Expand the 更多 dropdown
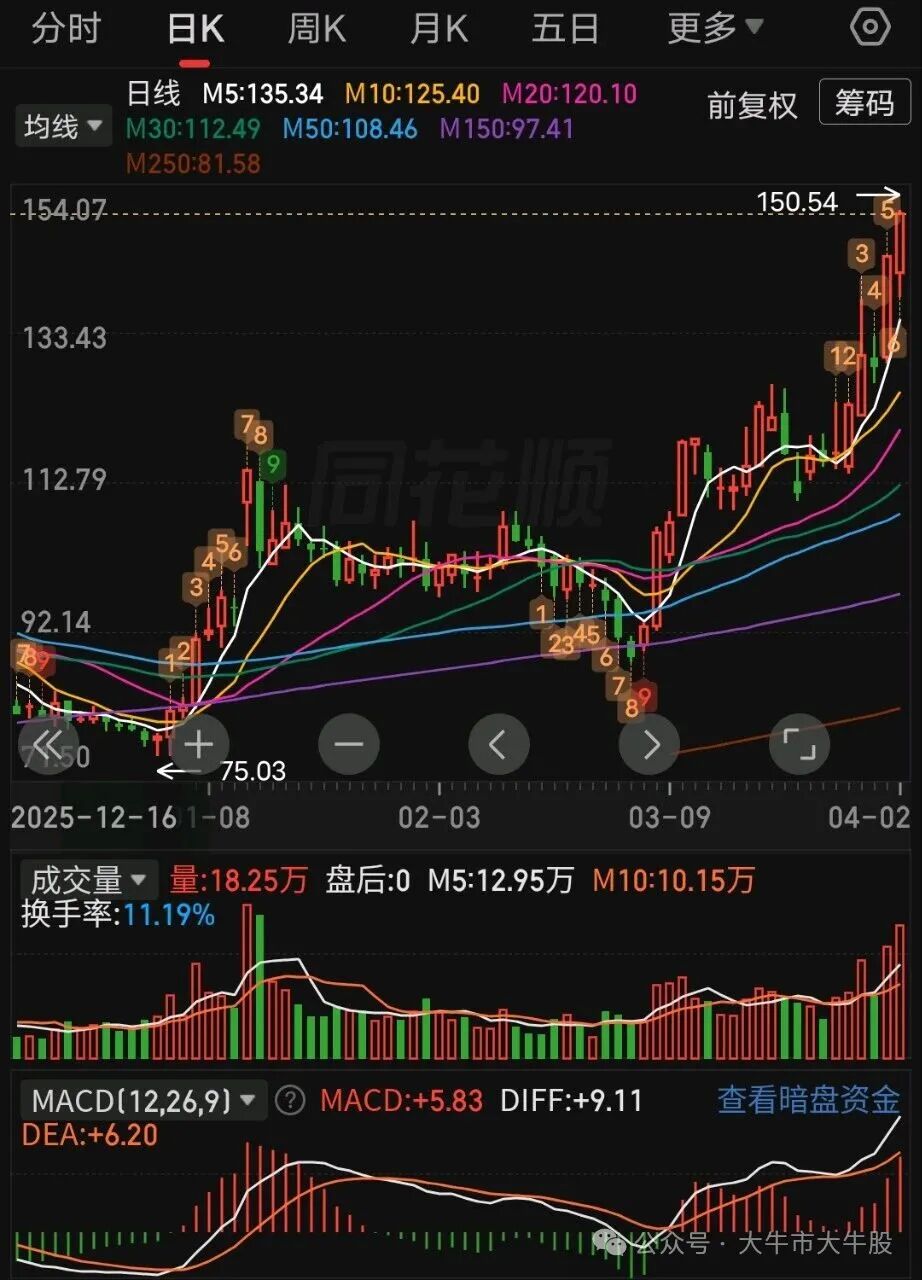The width and height of the screenshot is (922, 1280). click(715, 29)
